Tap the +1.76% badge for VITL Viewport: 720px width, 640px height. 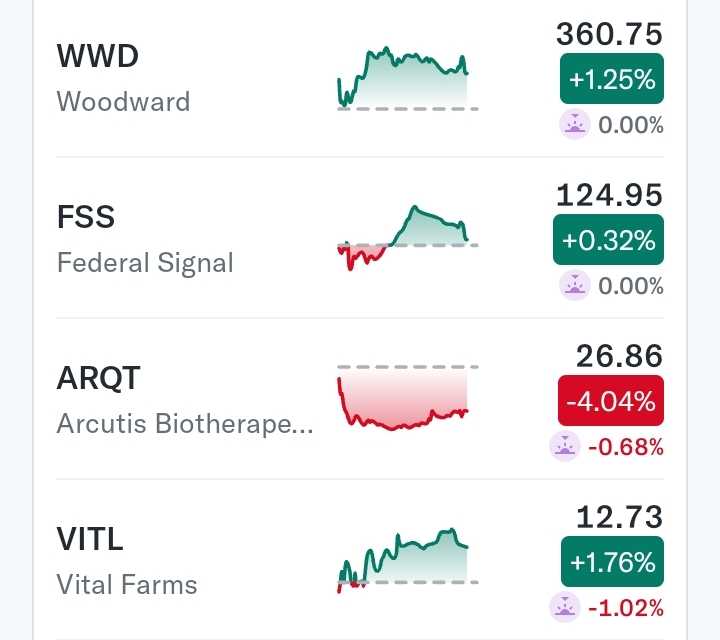pos(612,561)
